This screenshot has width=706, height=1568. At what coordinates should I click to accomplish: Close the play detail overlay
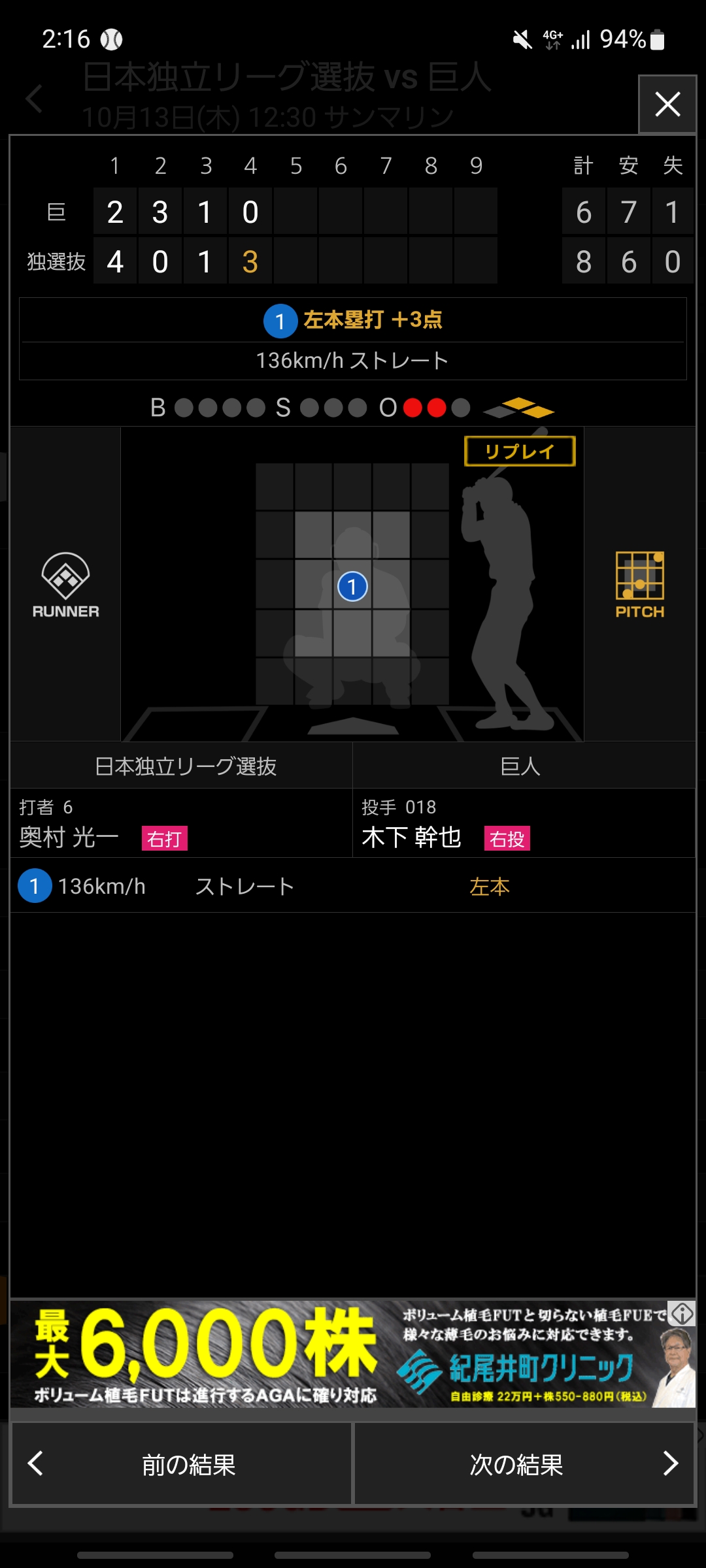pos(667,105)
